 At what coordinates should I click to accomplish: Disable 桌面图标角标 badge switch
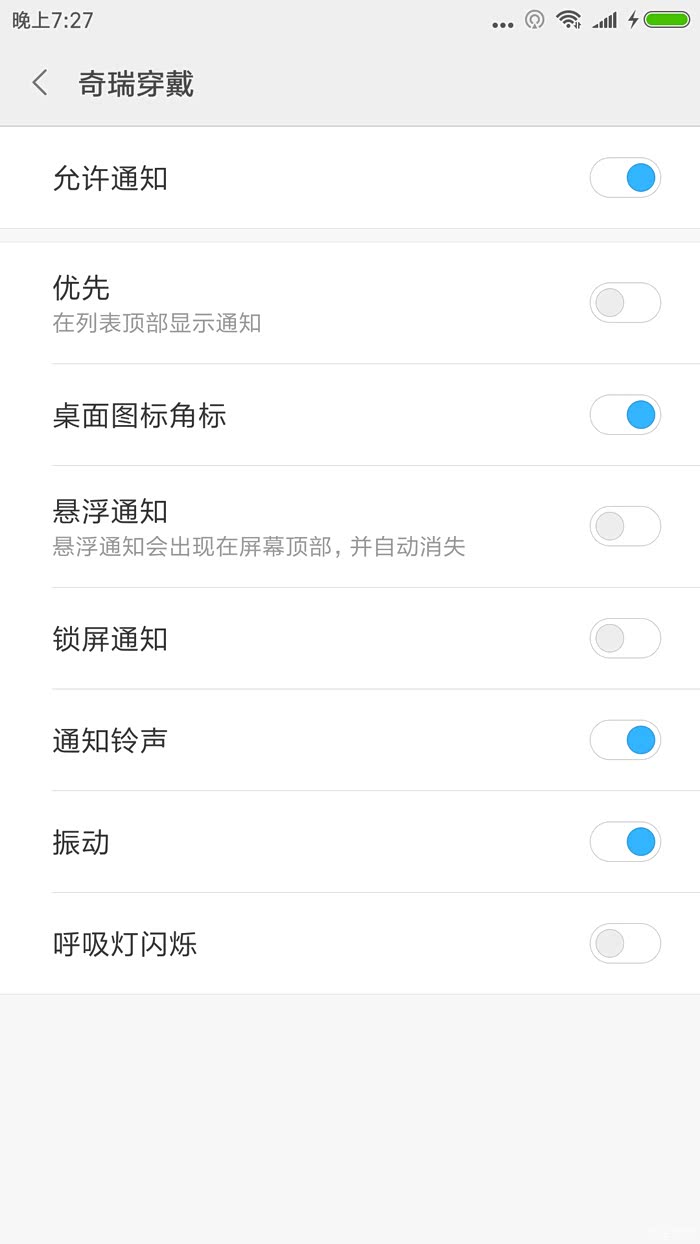(x=625, y=415)
